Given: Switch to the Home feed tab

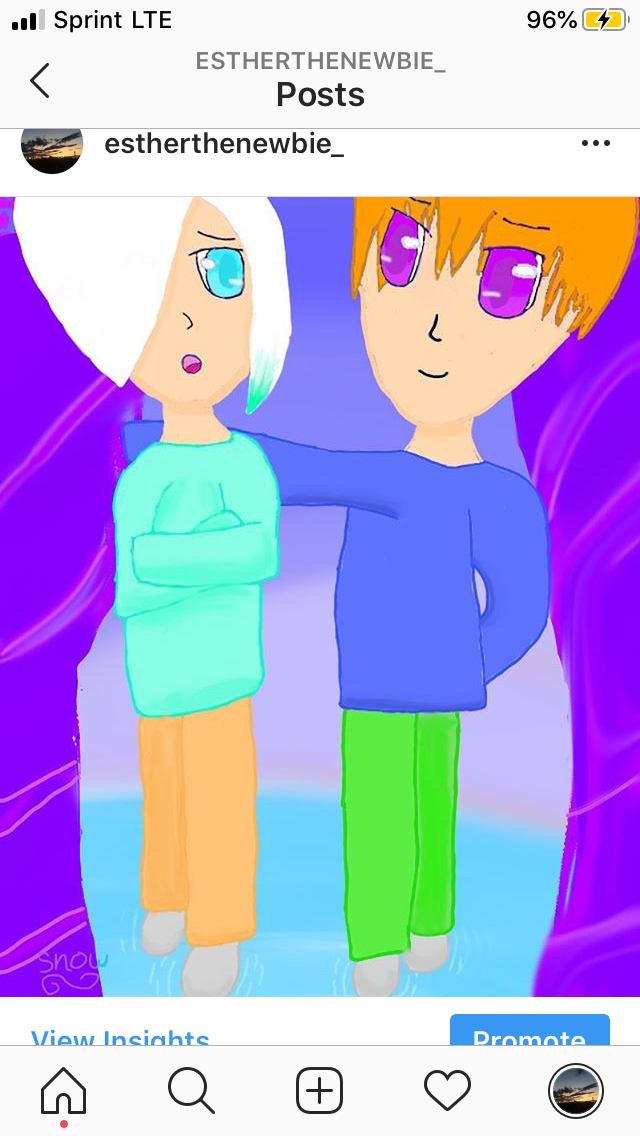Looking at the screenshot, I should pyautogui.click(x=64, y=1090).
